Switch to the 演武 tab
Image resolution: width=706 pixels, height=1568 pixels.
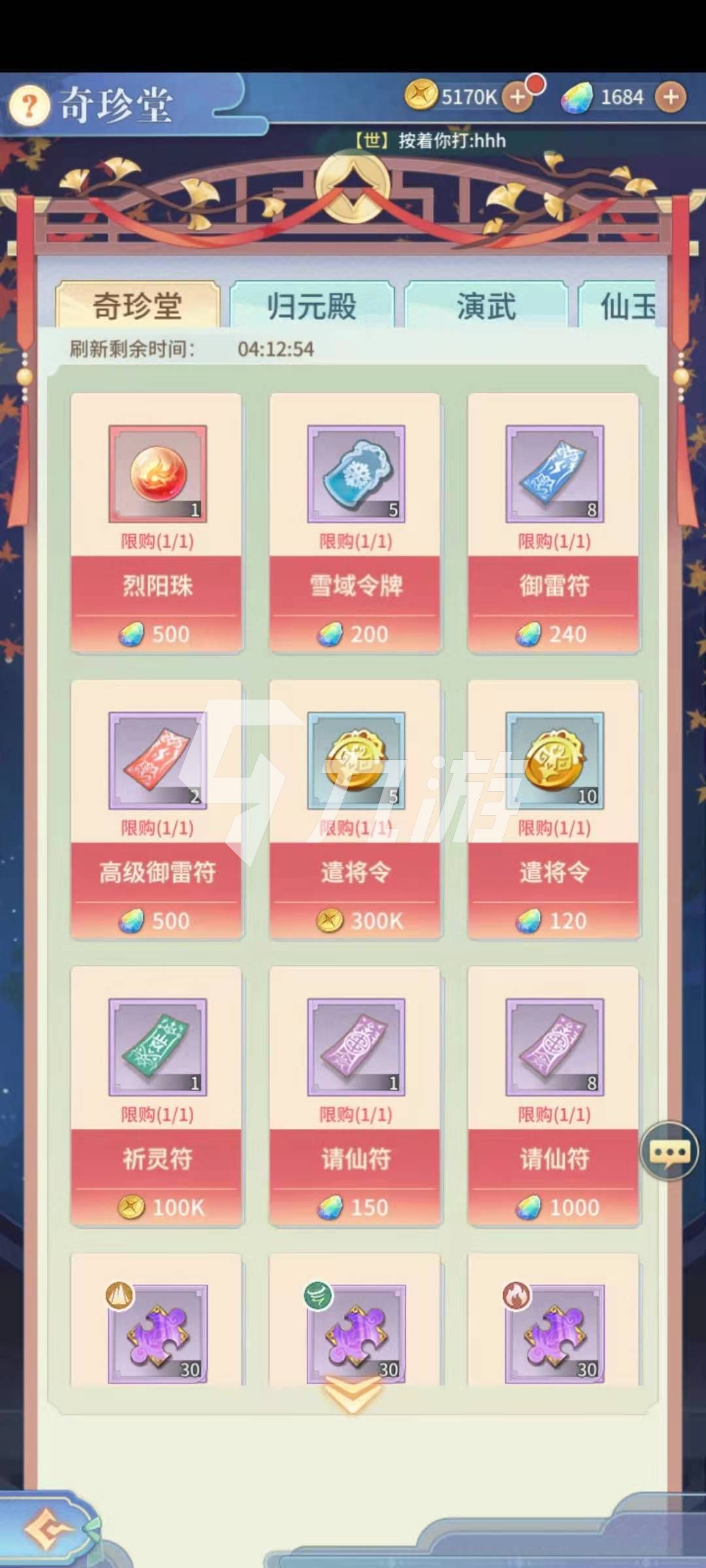(x=486, y=306)
